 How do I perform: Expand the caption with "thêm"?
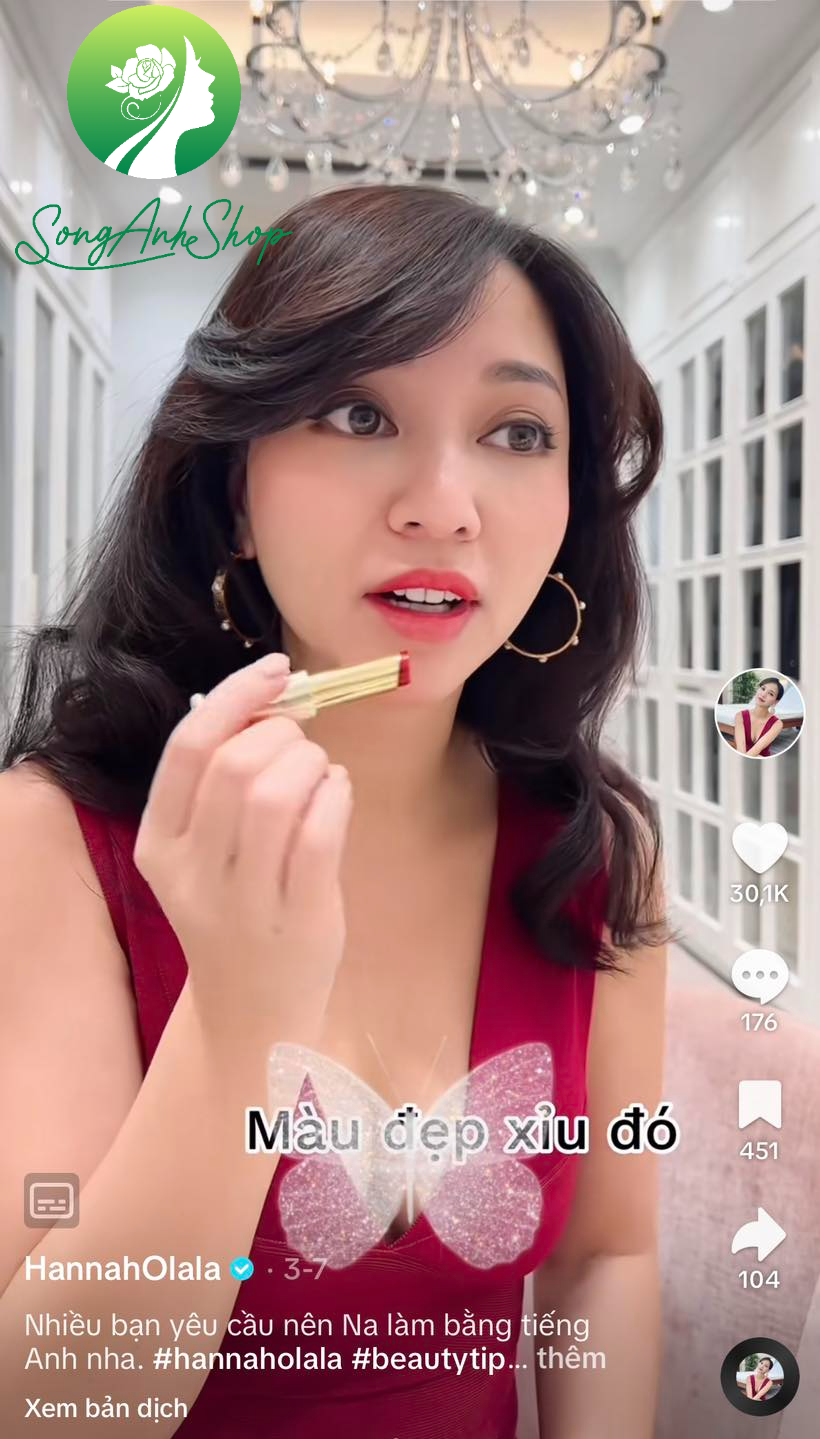(571, 1358)
